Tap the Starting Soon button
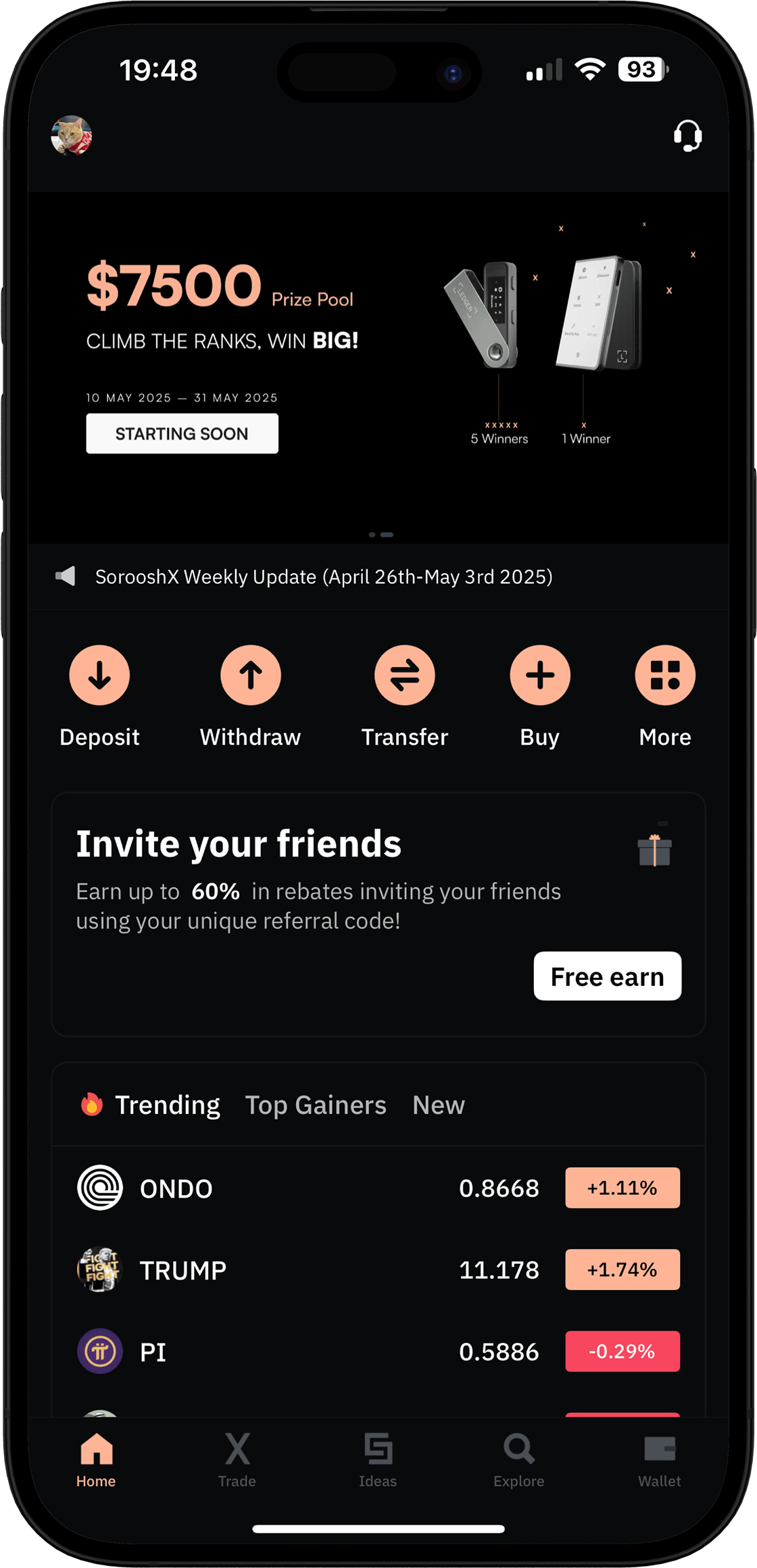This screenshot has height=1568, width=757. [182, 433]
